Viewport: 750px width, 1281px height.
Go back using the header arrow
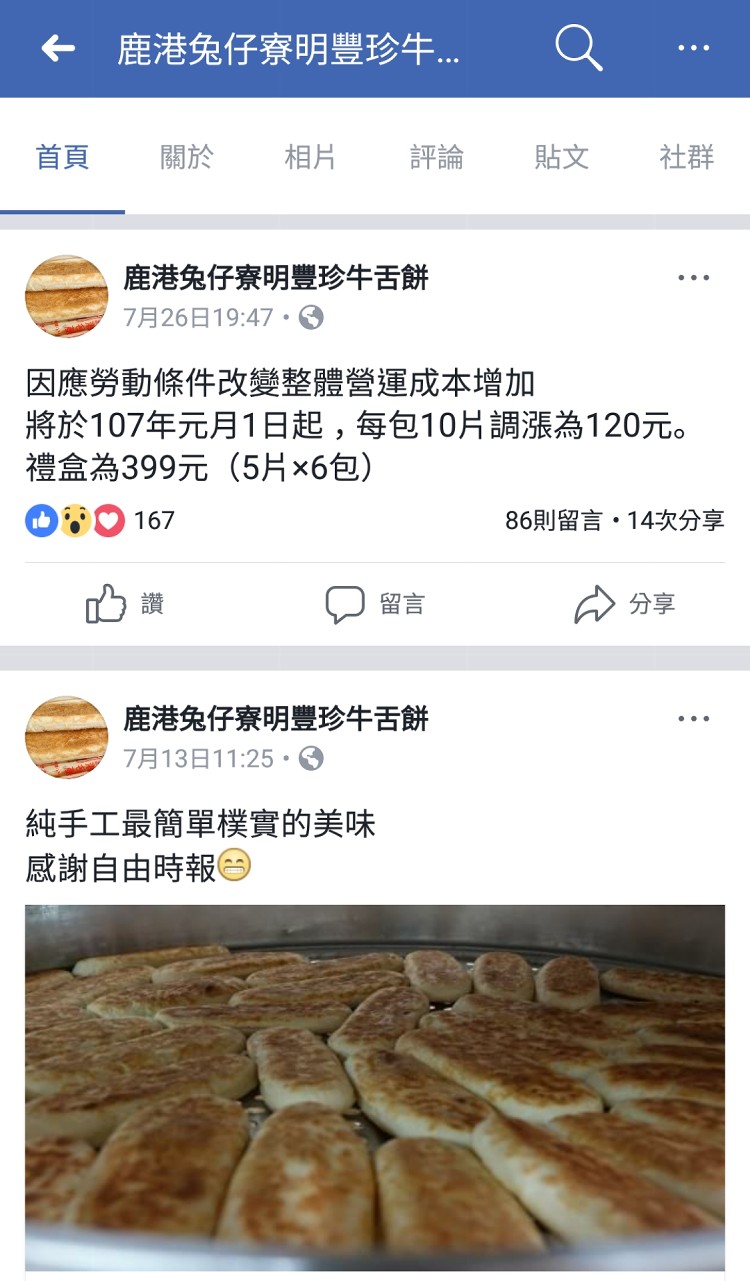pyautogui.click(x=58, y=49)
